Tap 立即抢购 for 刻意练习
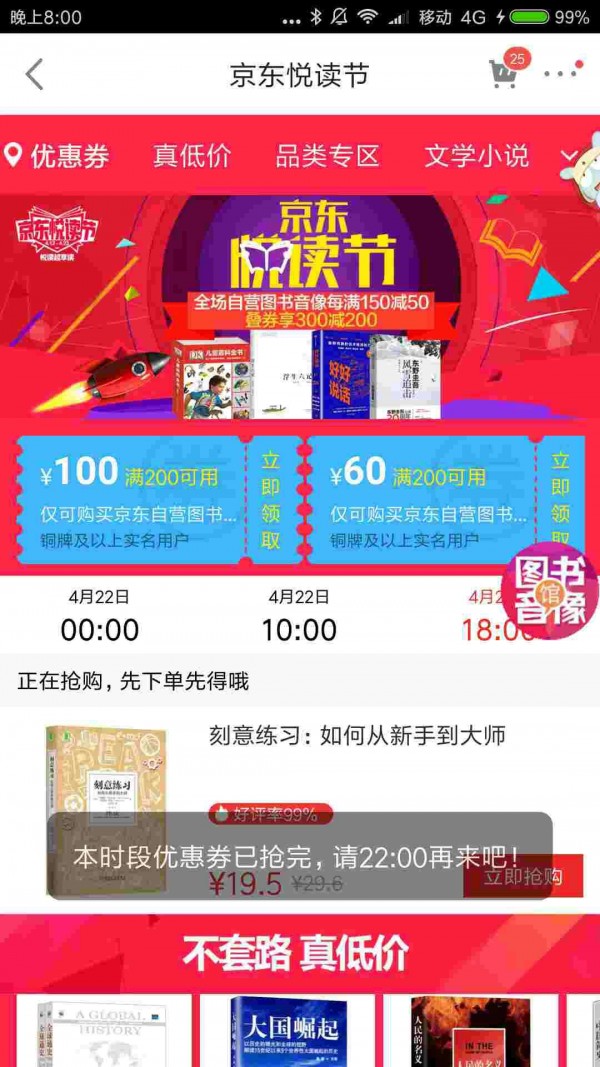This screenshot has width=600, height=1067. (x=522, y=877)
